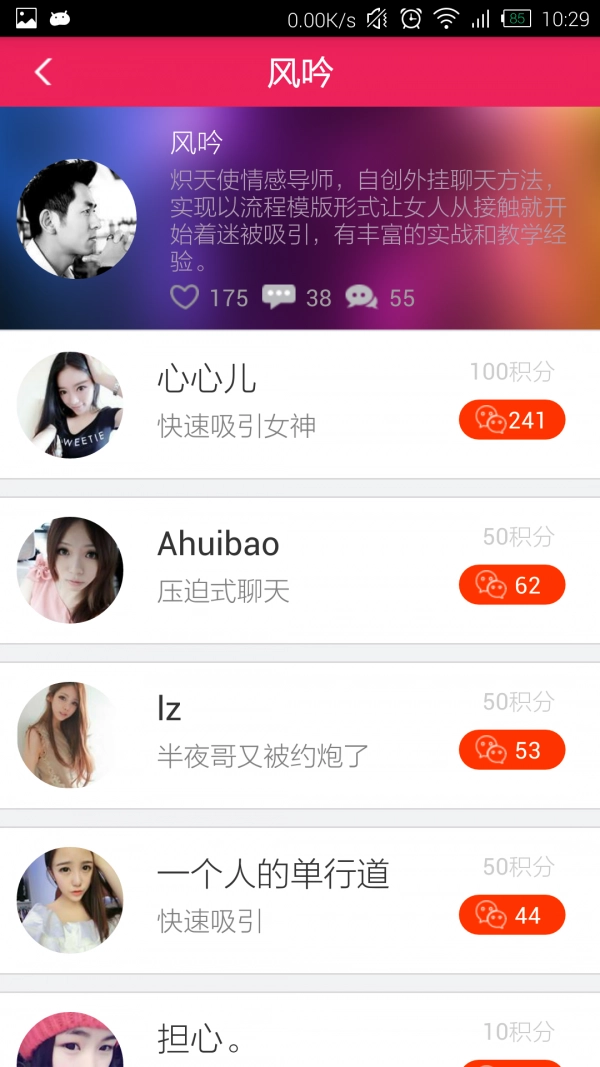This screenshot has width=600, height=1067.
Task: Open lz's post 半夜哥又被约炮了
Action: (x=263, y=756)
